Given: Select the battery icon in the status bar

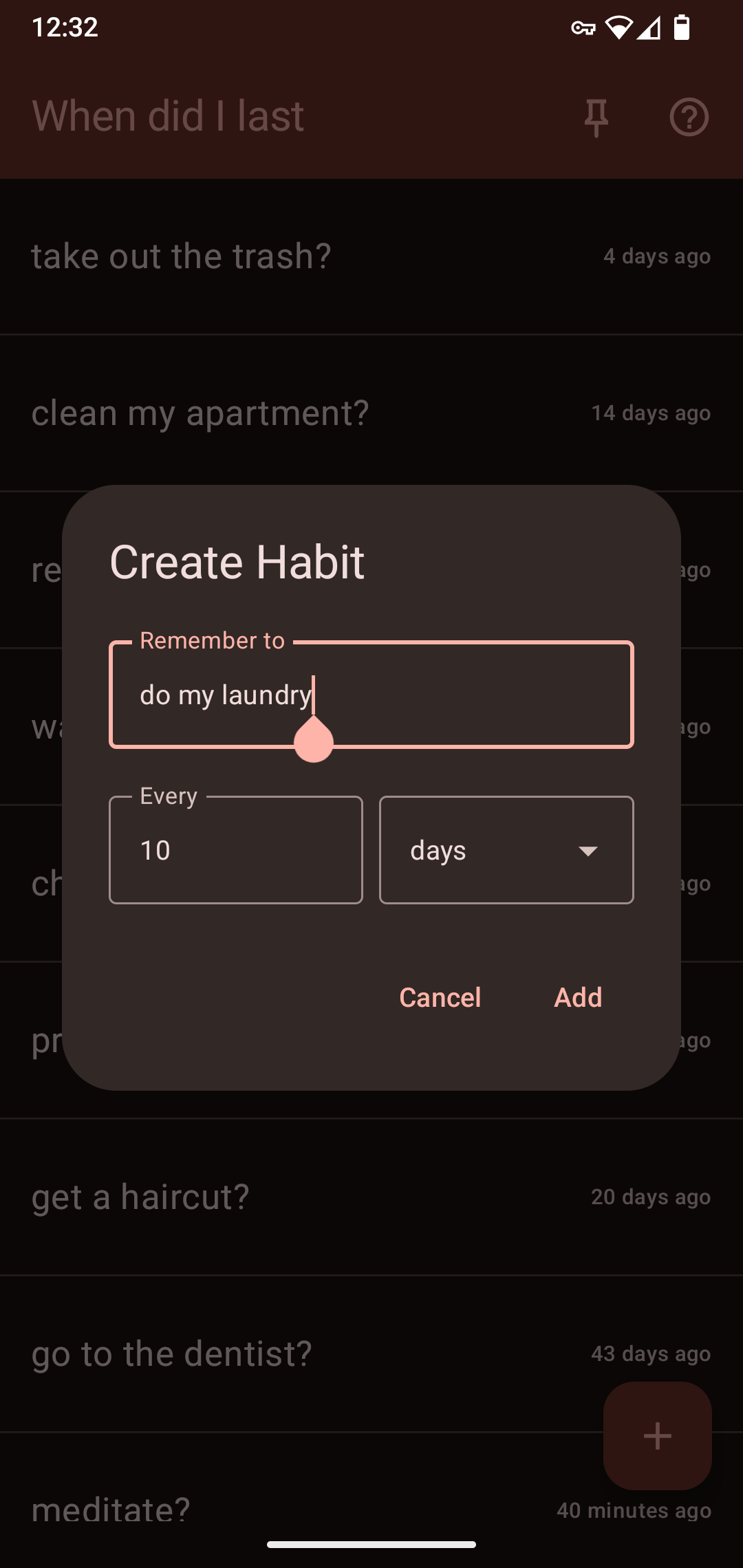Looking at the screenshot, I should click(x=682, y=28).
